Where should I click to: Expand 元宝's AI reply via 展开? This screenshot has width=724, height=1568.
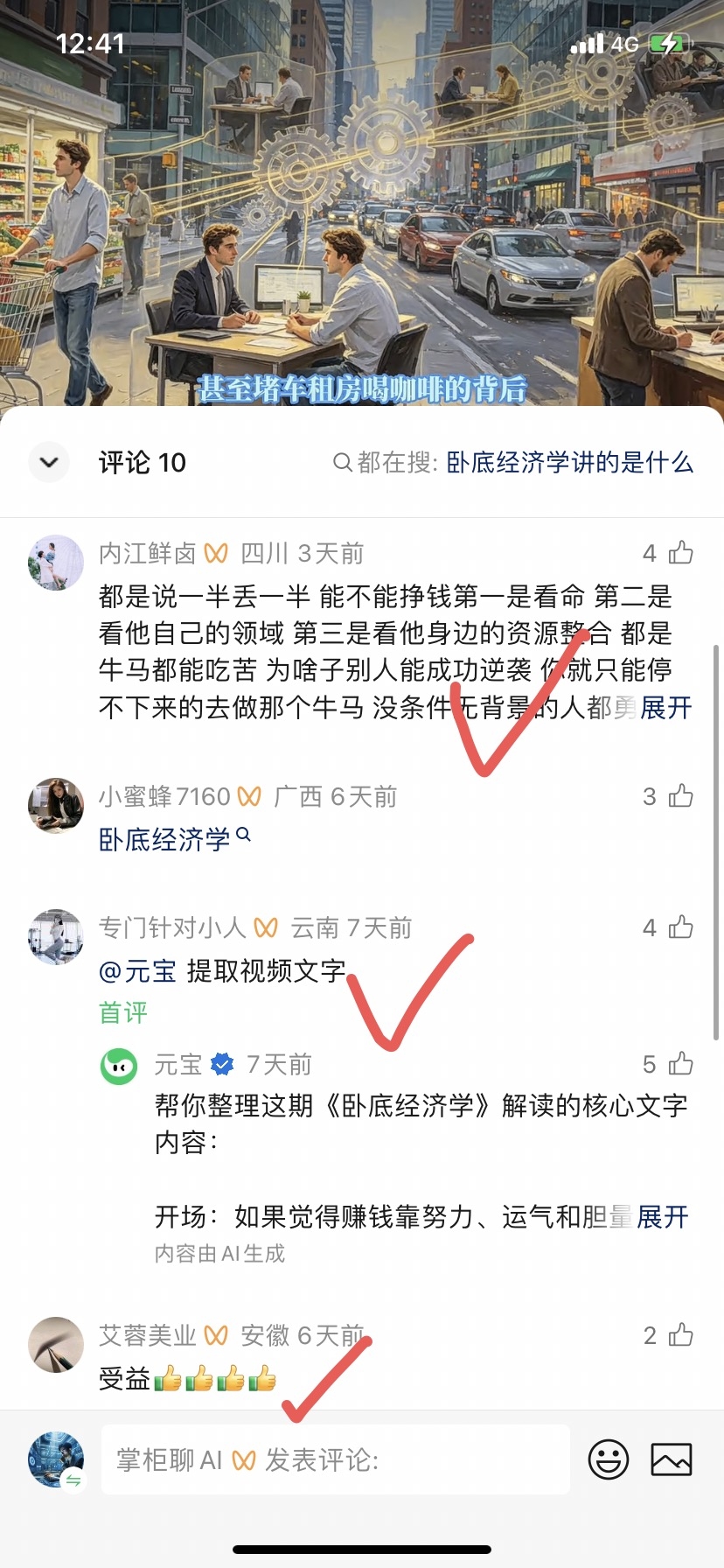click(x=663, y=1216)
